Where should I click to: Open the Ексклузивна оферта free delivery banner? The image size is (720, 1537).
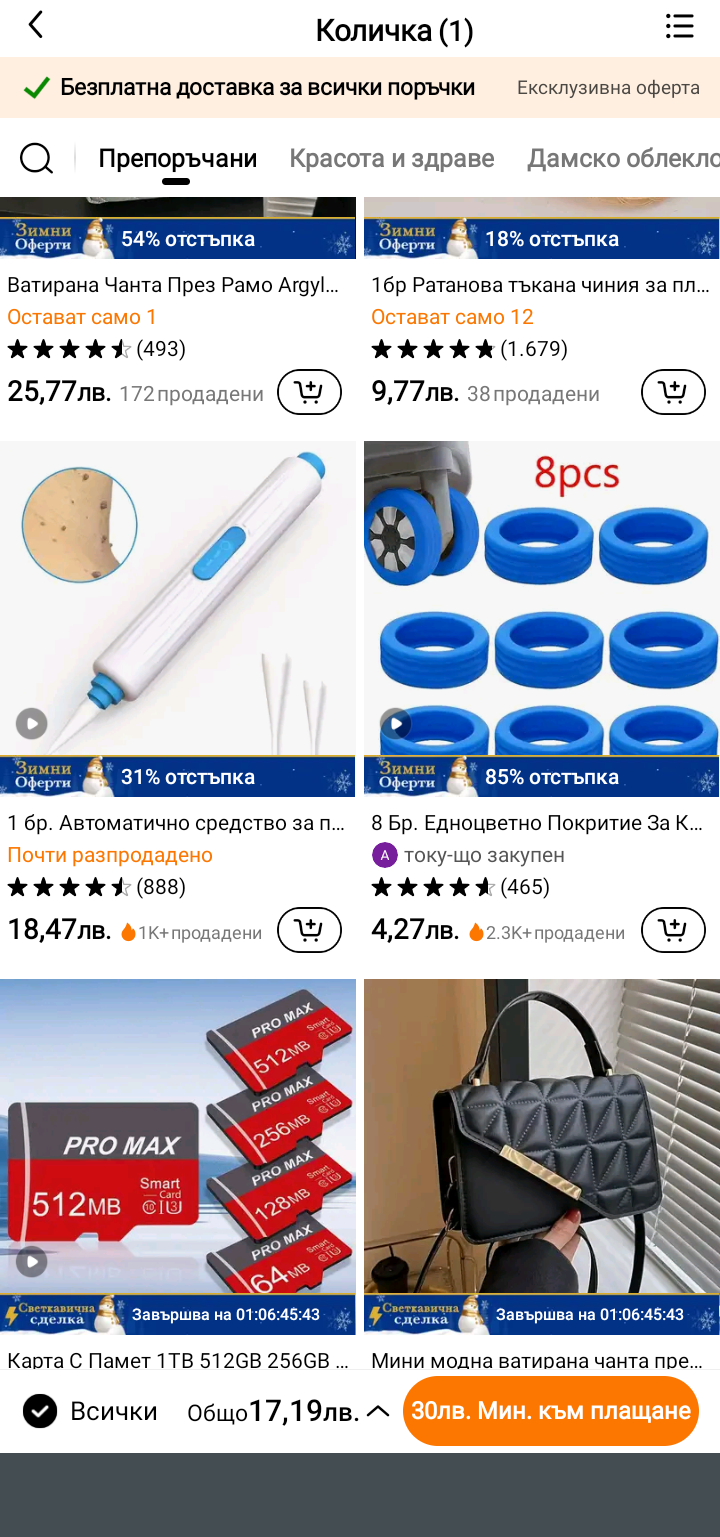pos(607,88)
